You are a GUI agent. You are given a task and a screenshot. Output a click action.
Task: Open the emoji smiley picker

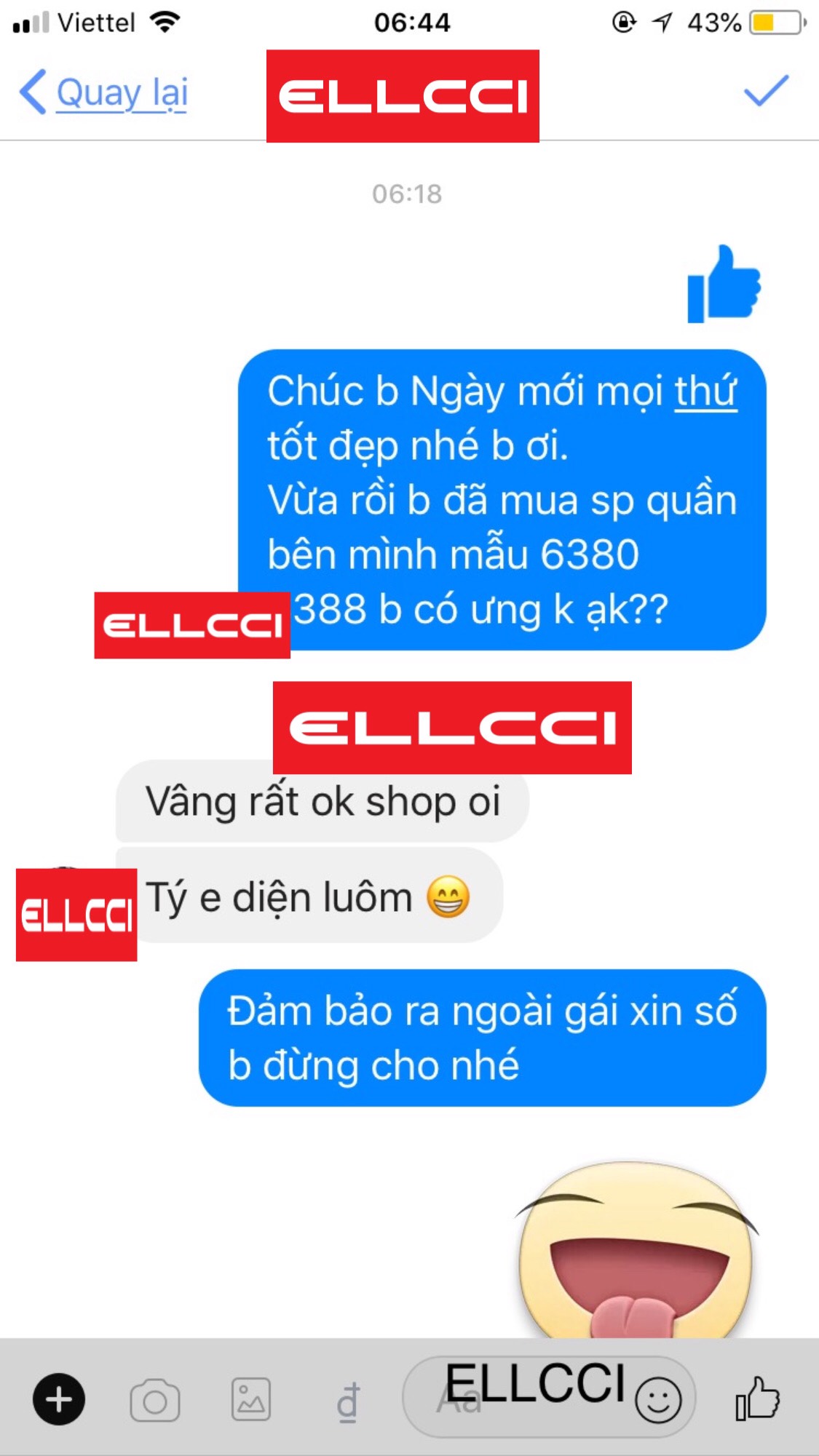658,1399
